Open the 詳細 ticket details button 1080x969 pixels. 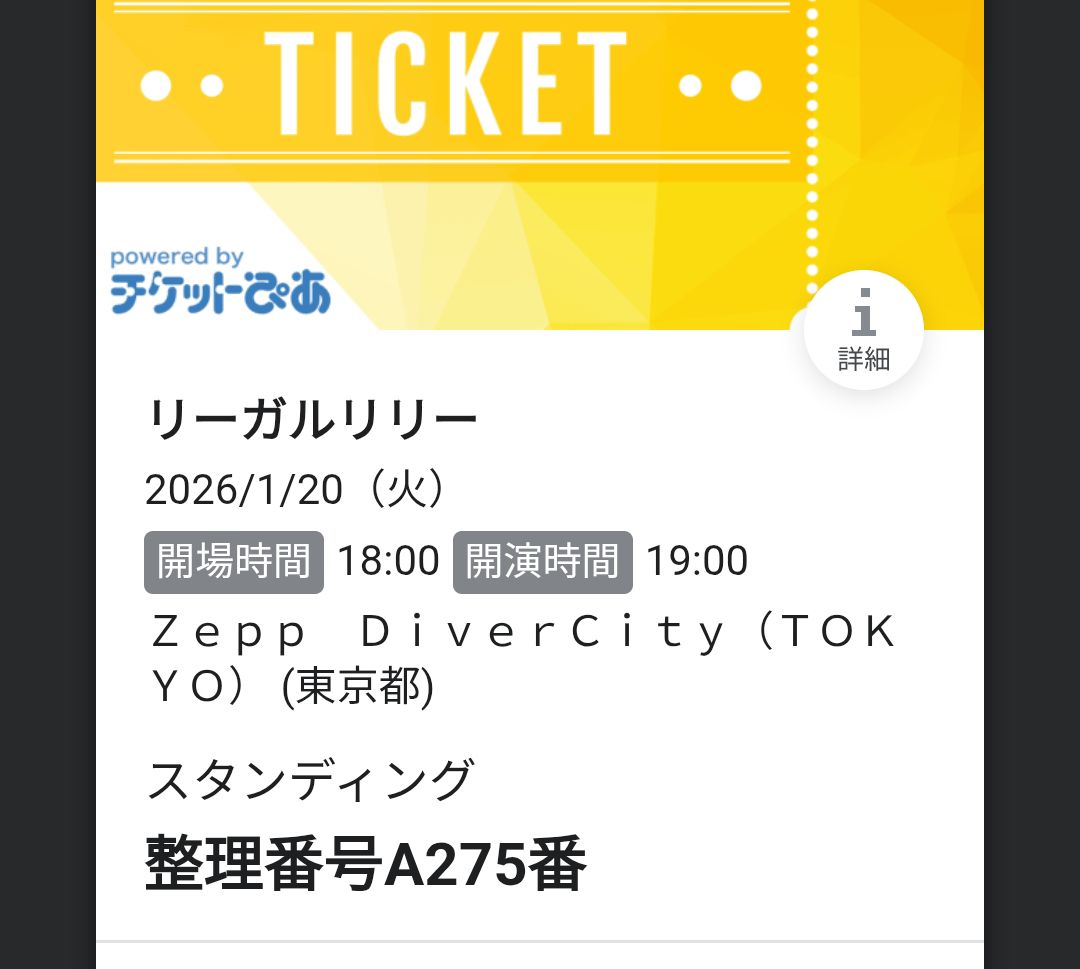click(863, 331)
